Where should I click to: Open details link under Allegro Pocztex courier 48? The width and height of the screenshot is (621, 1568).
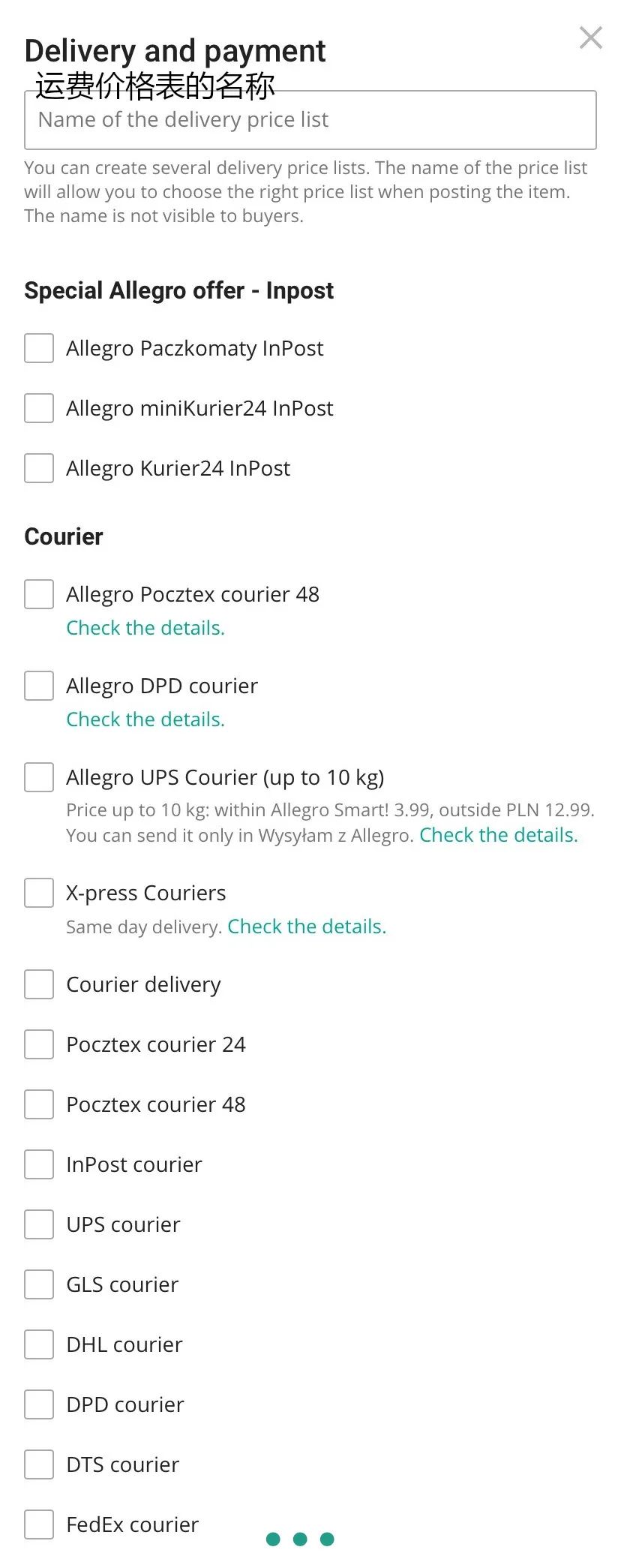pyautogui.click(x=145, y=628)
